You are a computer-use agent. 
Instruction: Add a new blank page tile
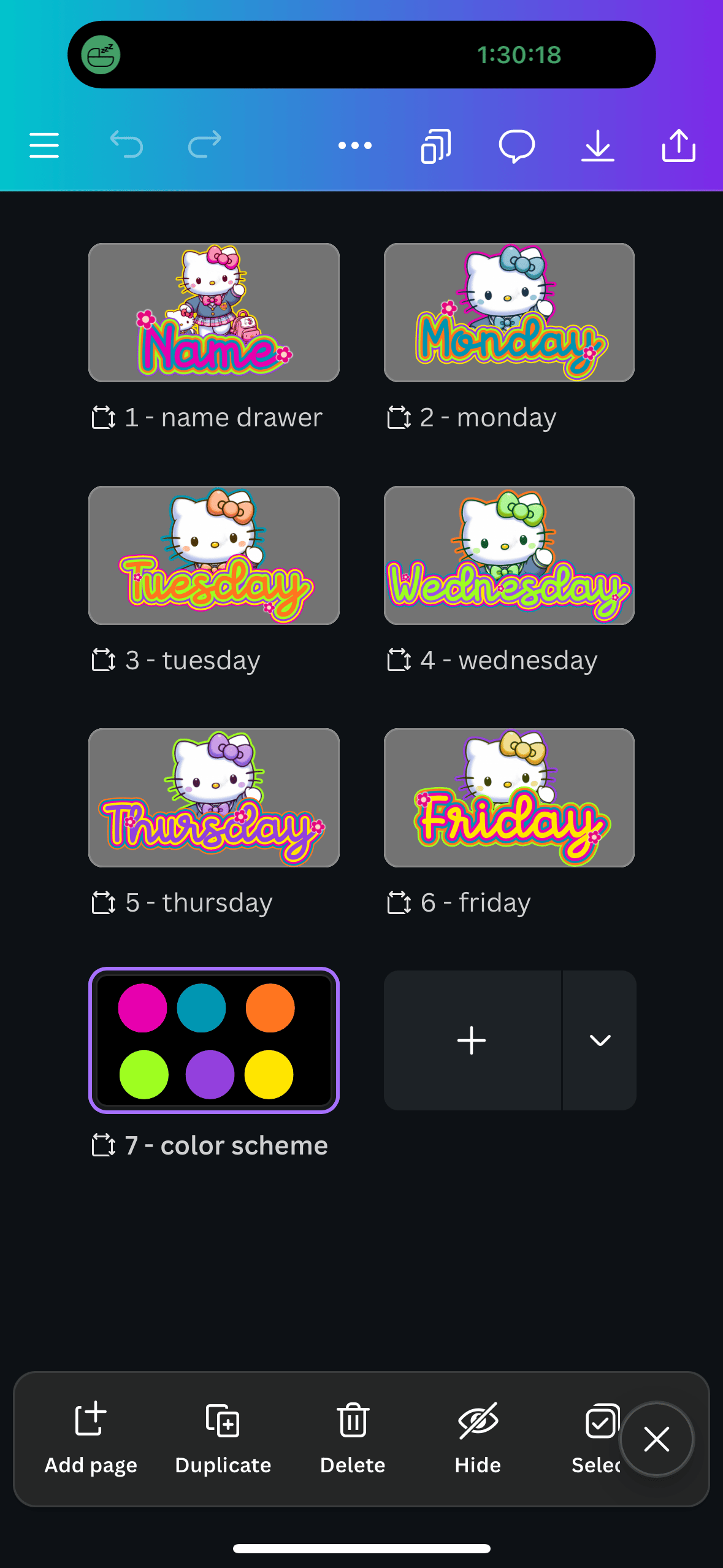pos(472,1040)
